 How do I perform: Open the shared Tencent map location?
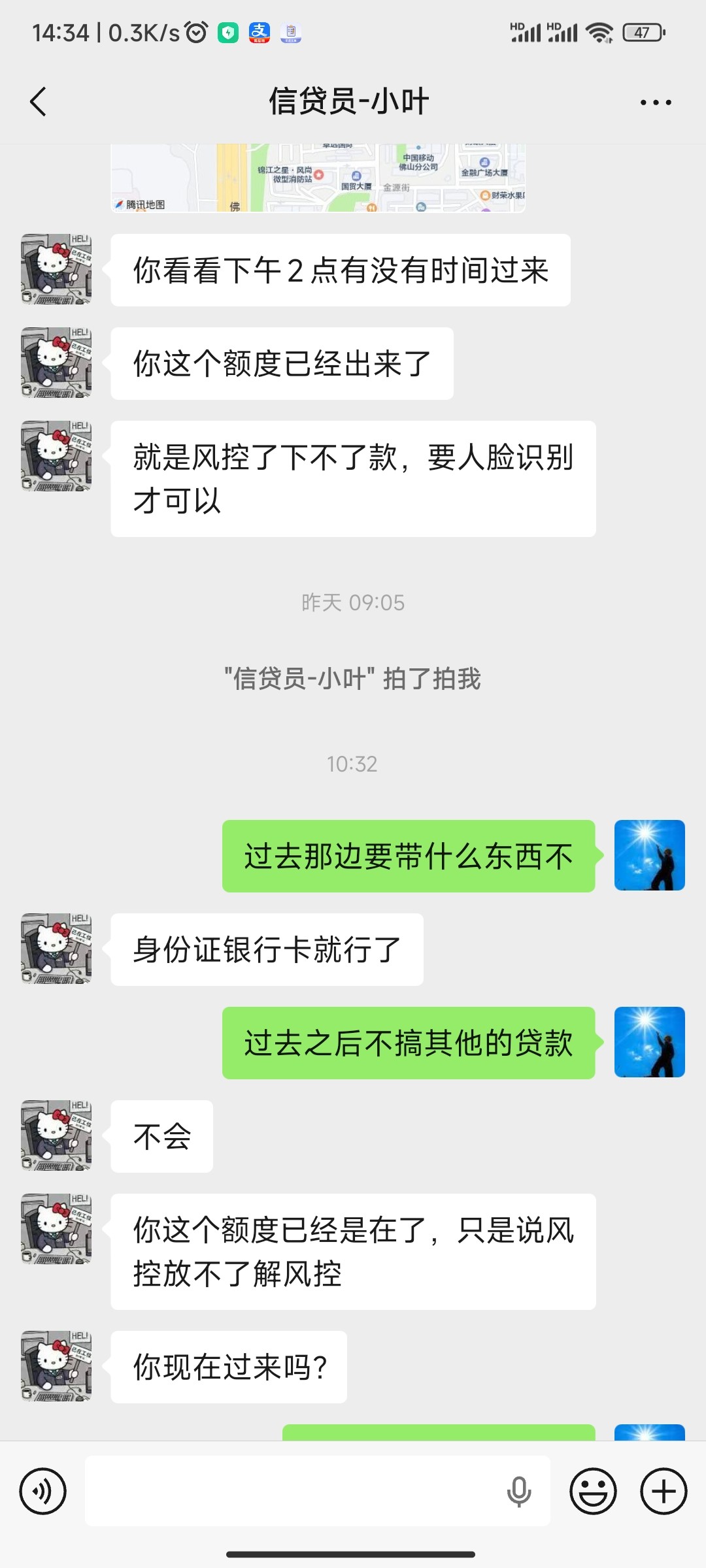[318, 178]
